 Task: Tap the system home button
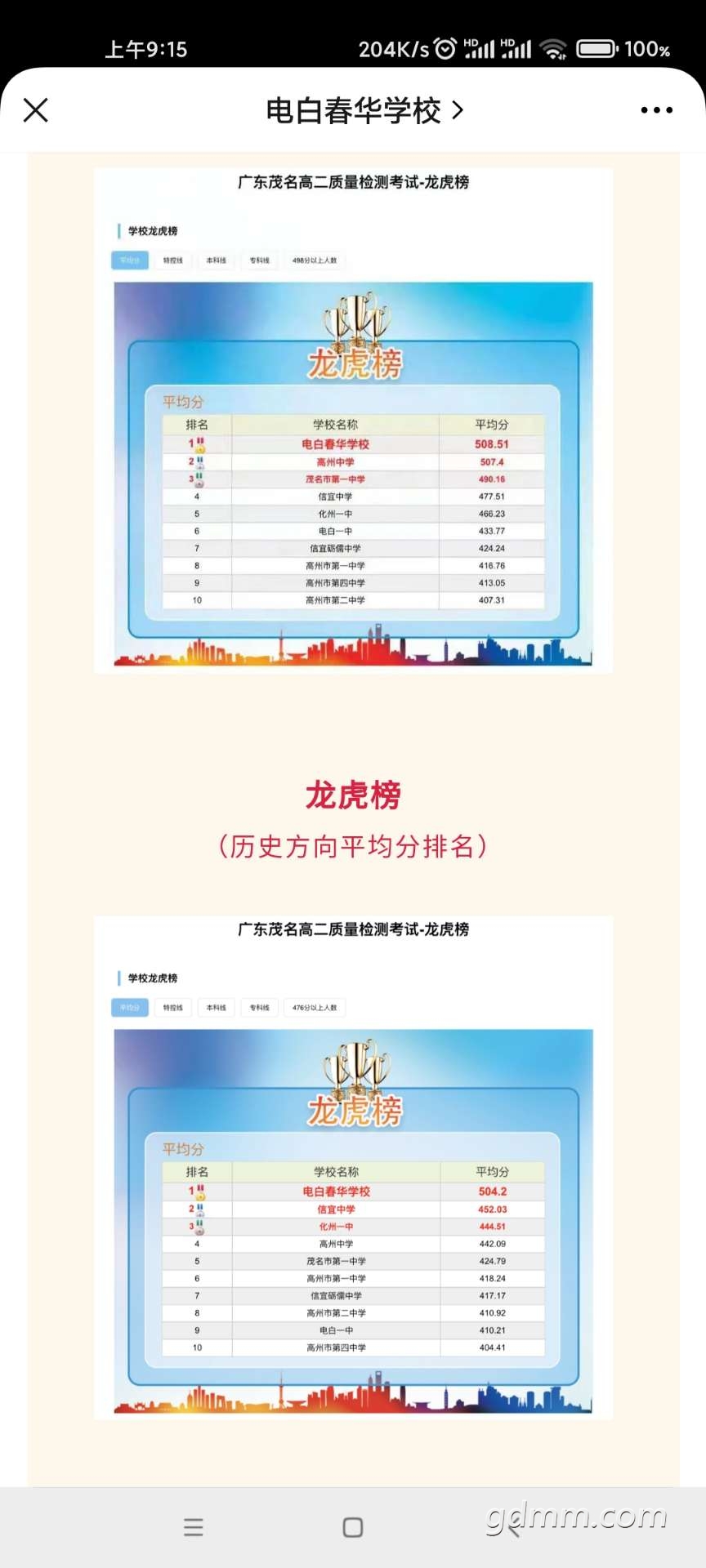(353, 1527)
